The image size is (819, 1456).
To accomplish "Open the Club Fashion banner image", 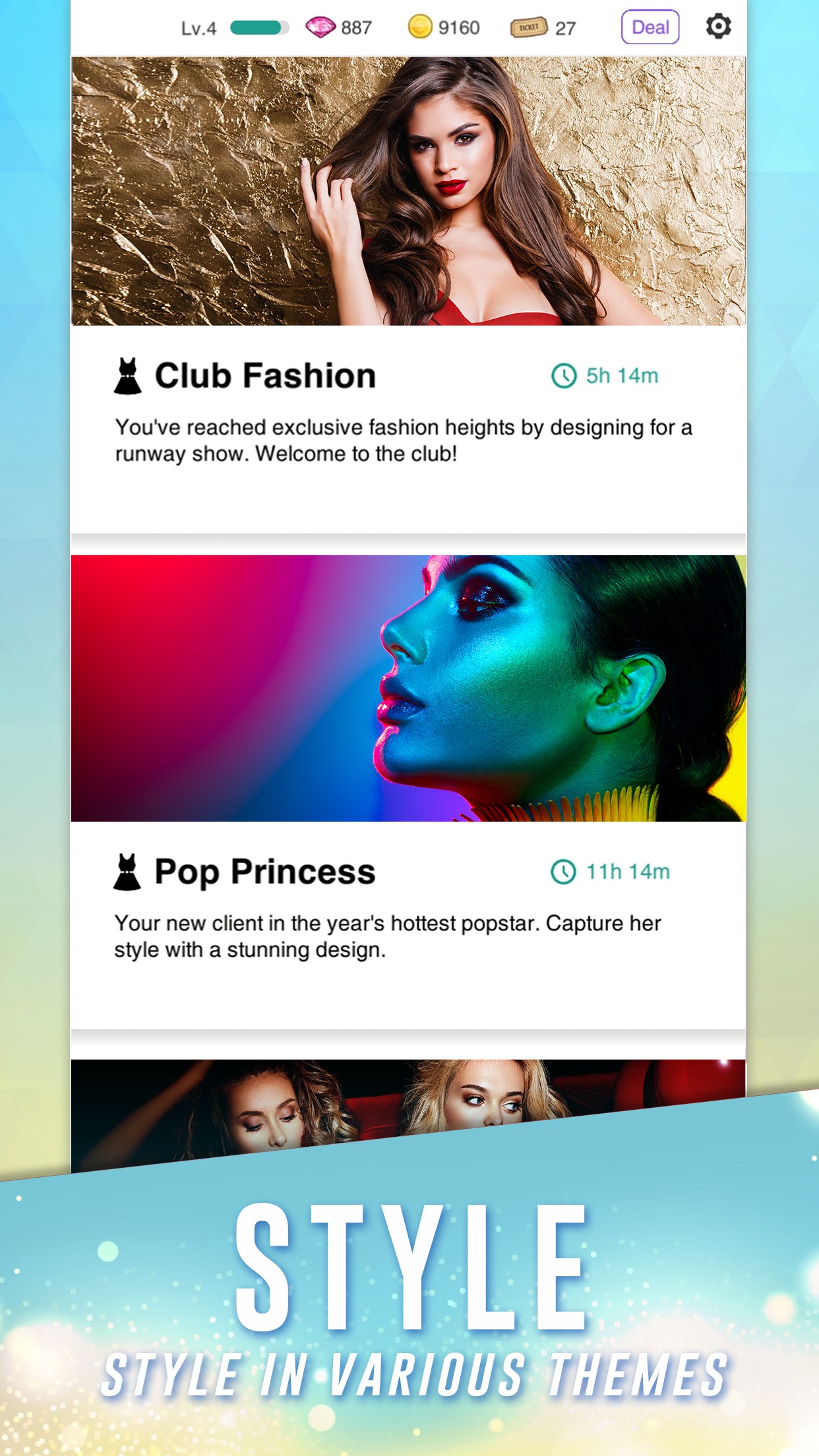I will 409,191.
